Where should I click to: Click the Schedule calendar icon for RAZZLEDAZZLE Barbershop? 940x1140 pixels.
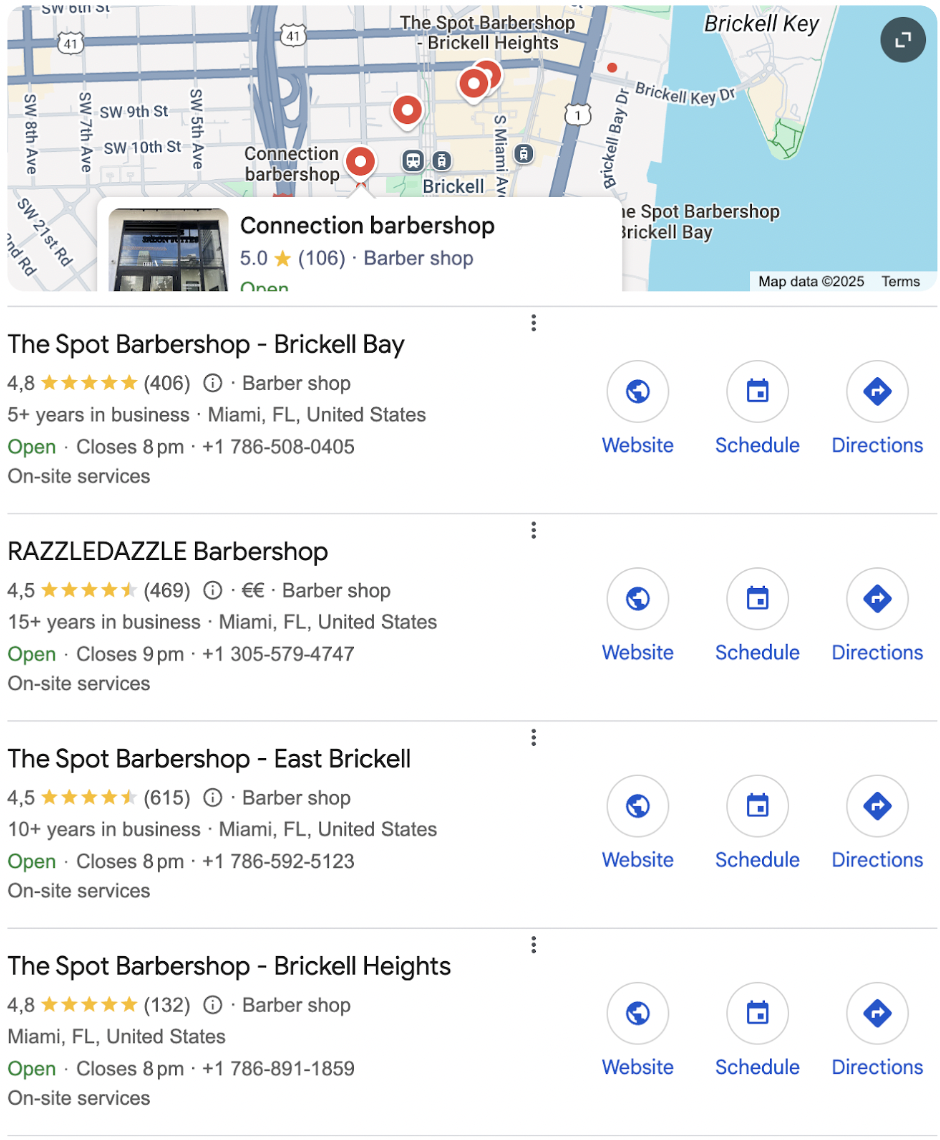click(757, 598)
